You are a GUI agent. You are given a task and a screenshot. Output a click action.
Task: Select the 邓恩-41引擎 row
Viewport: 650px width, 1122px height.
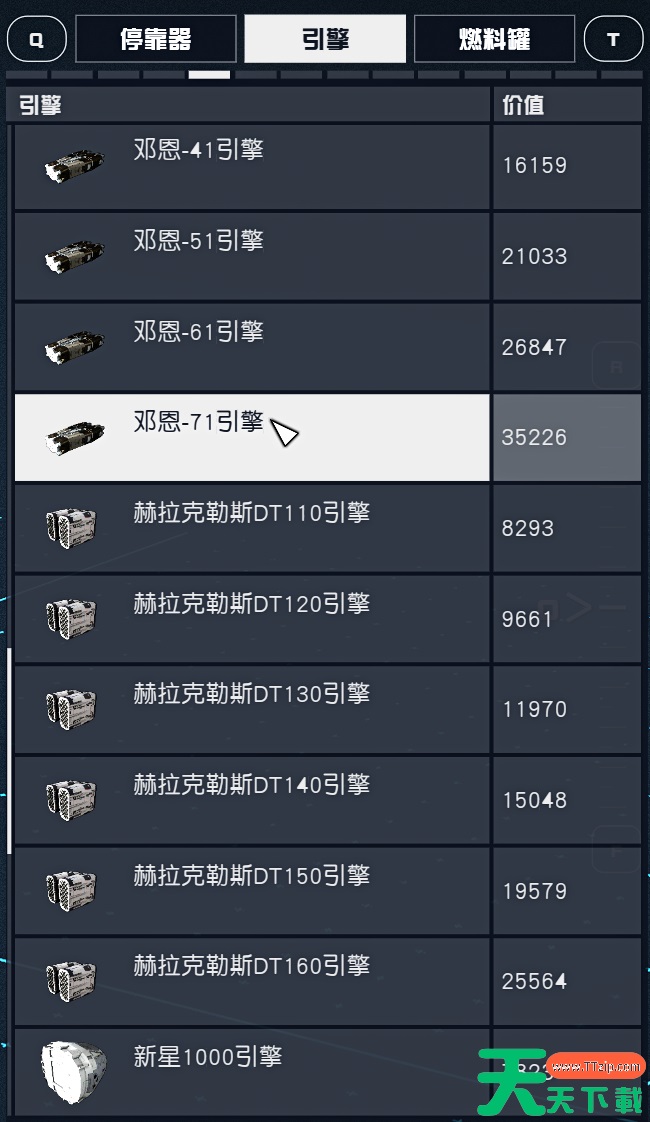[x=252, y=166]
